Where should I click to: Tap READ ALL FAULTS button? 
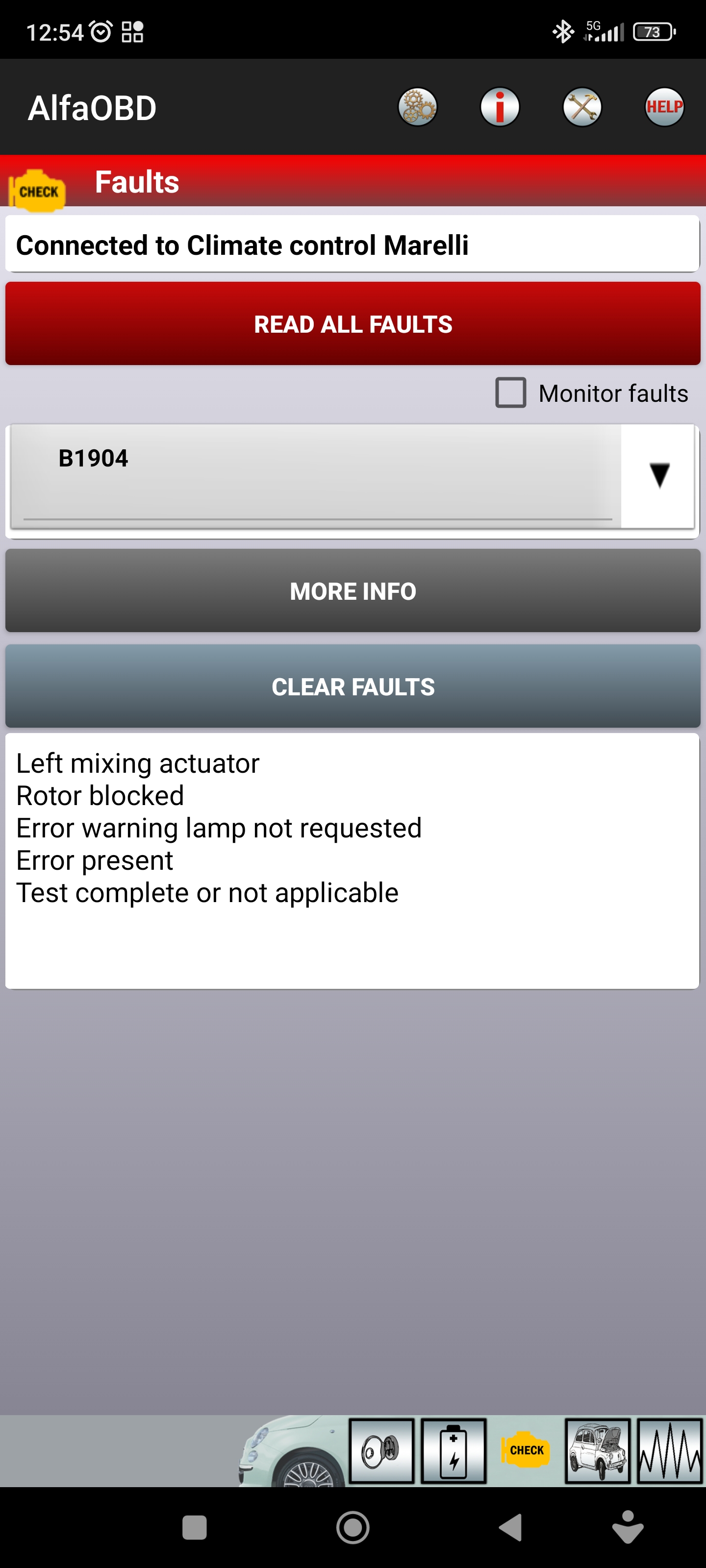coord(353,324)
